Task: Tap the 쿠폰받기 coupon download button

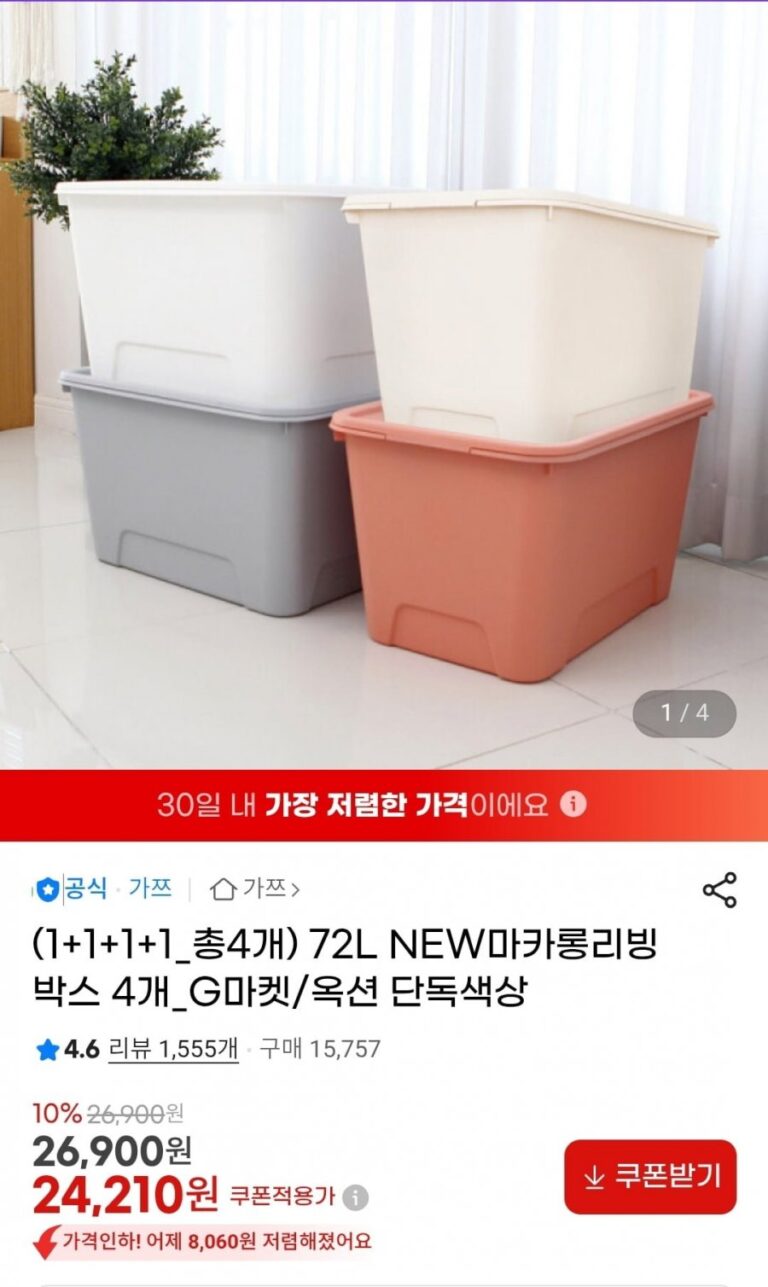Action: coord(650,1176)
